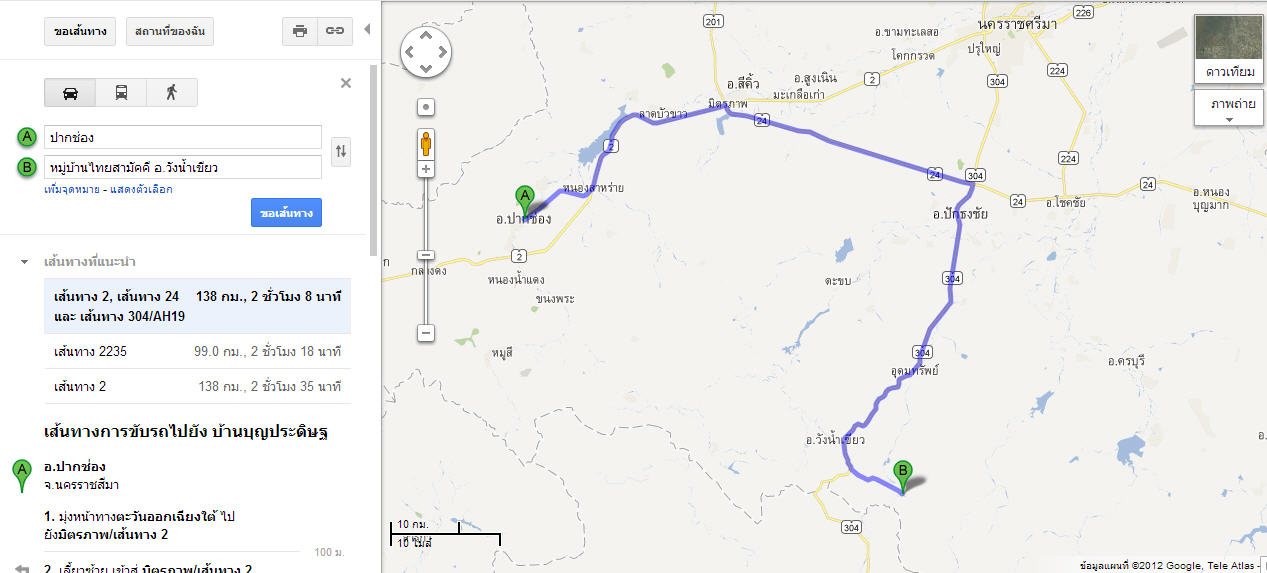Swap the start and destination points
Viewport: 1267px width, 573px height.
341,151
